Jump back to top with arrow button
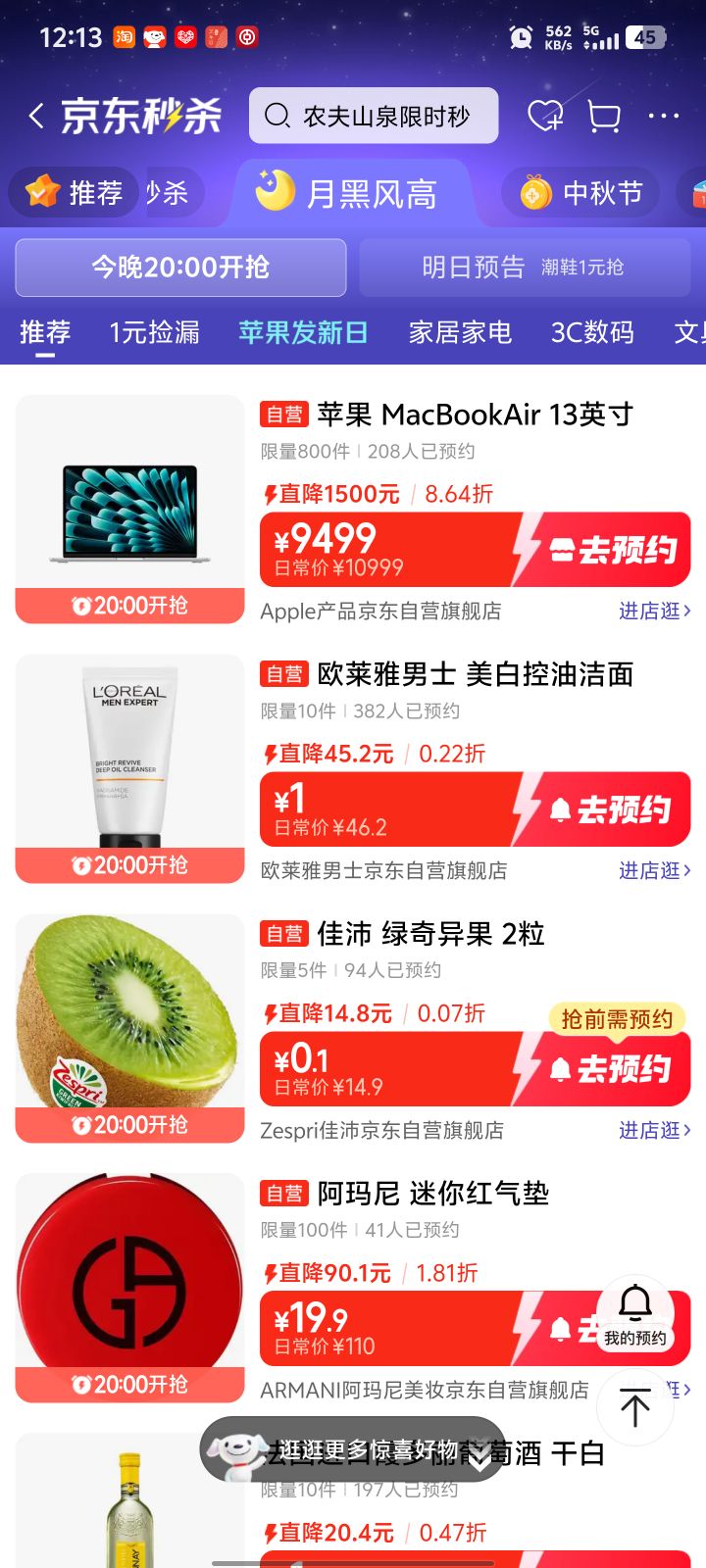 (x=635, y=1408)
